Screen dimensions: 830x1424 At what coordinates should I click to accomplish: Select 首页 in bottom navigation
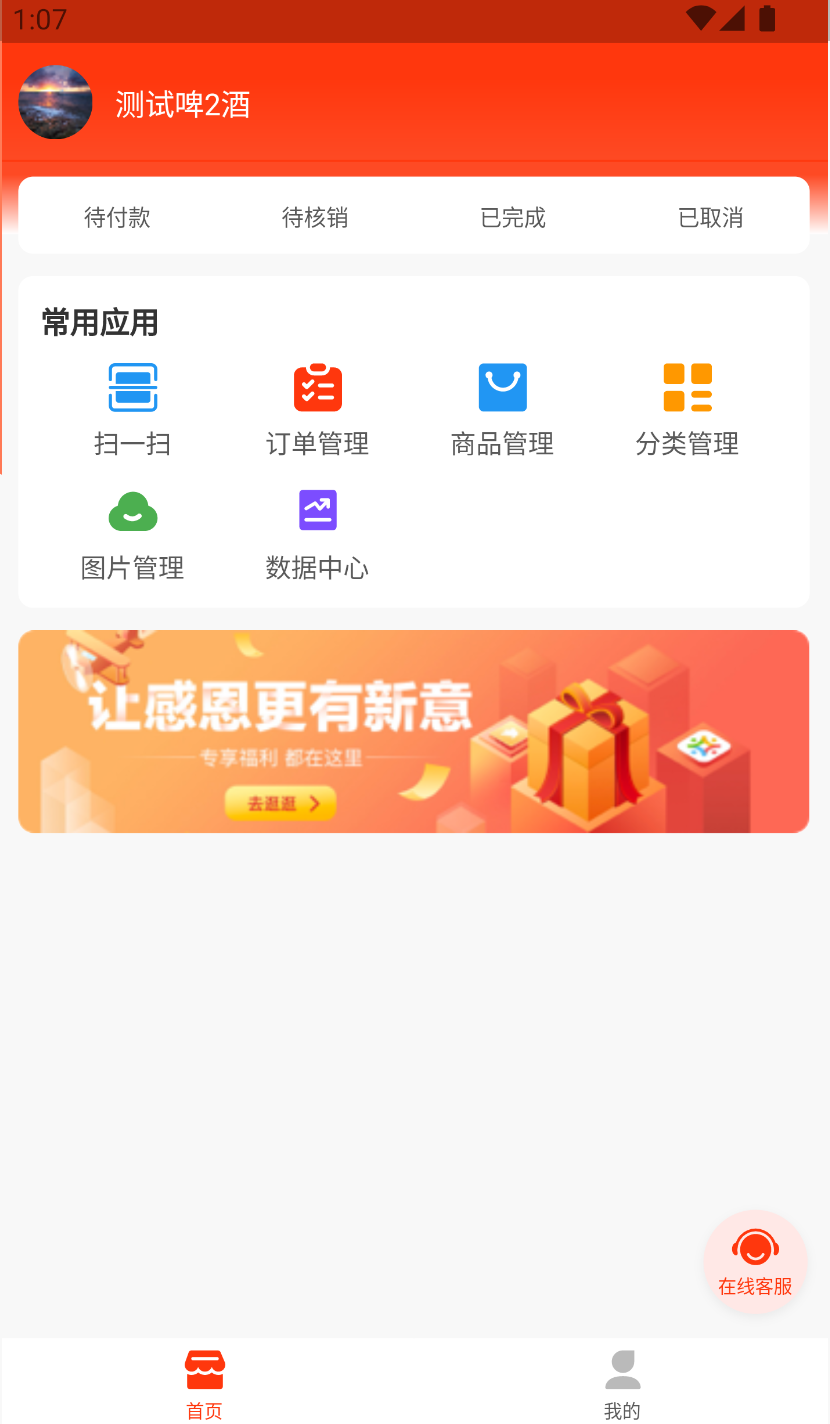click(204, 1385)
